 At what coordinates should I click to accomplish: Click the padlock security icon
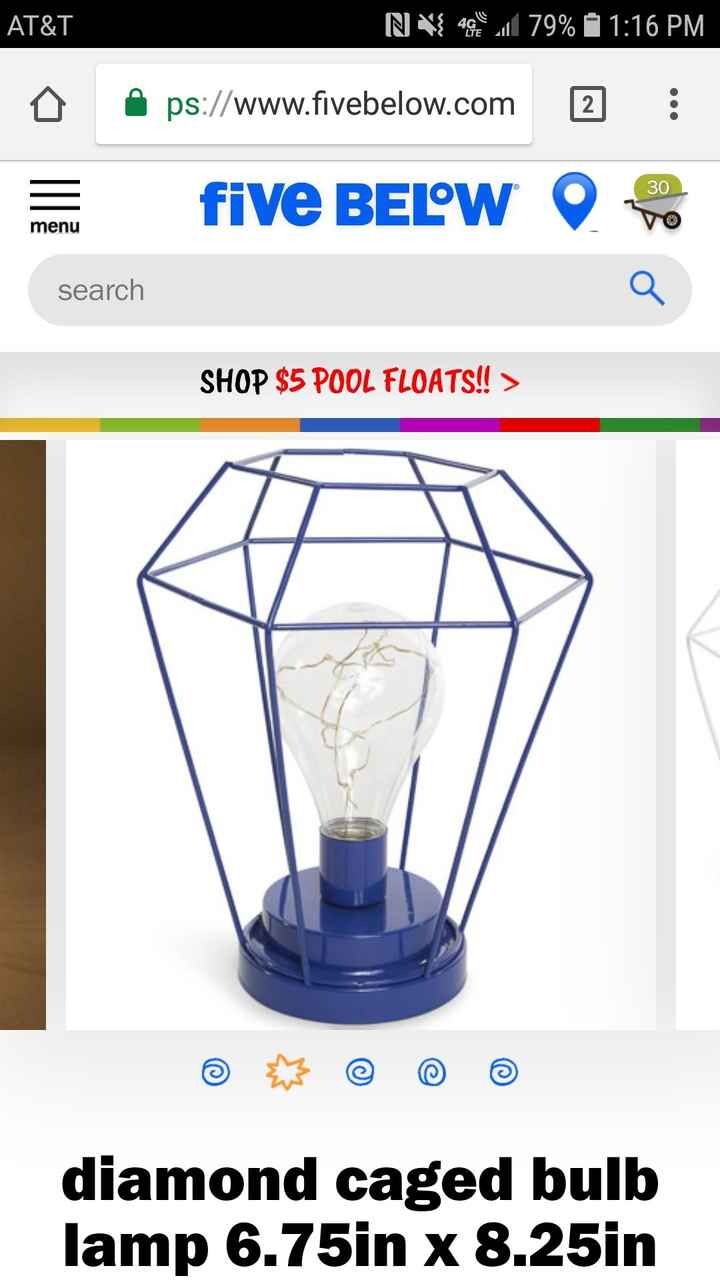[135, 102]
